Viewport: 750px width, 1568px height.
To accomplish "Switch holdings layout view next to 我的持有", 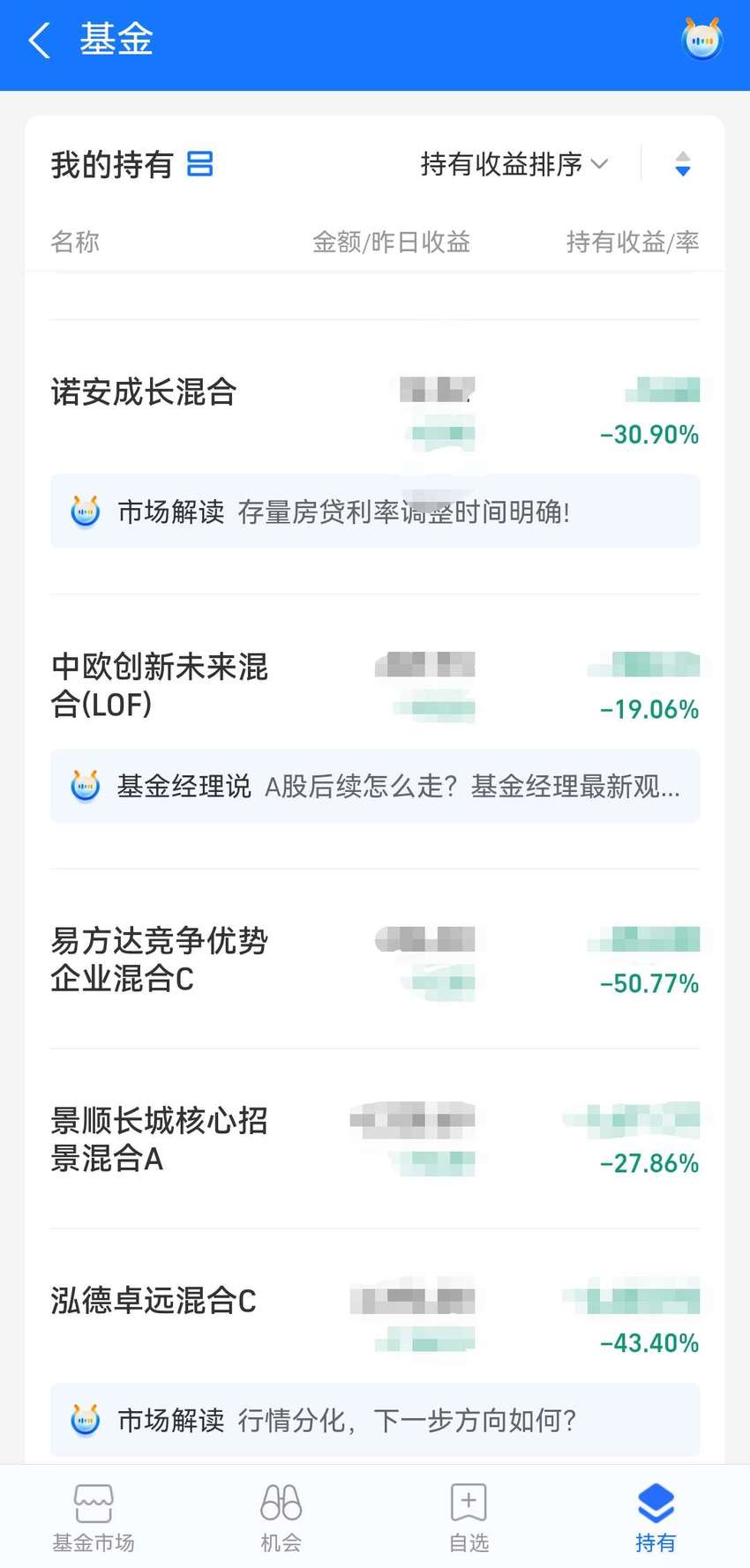I will [200, 164].
